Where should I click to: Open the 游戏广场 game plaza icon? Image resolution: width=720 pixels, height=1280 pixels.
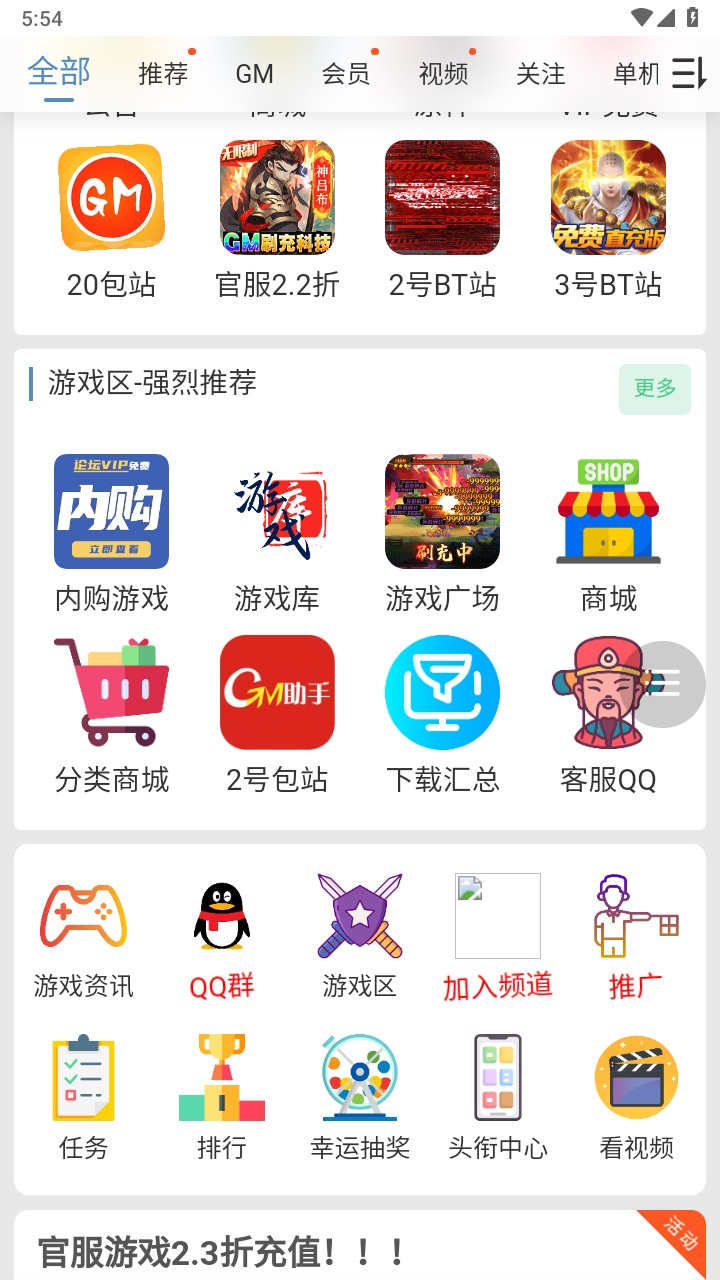point(442,511)
